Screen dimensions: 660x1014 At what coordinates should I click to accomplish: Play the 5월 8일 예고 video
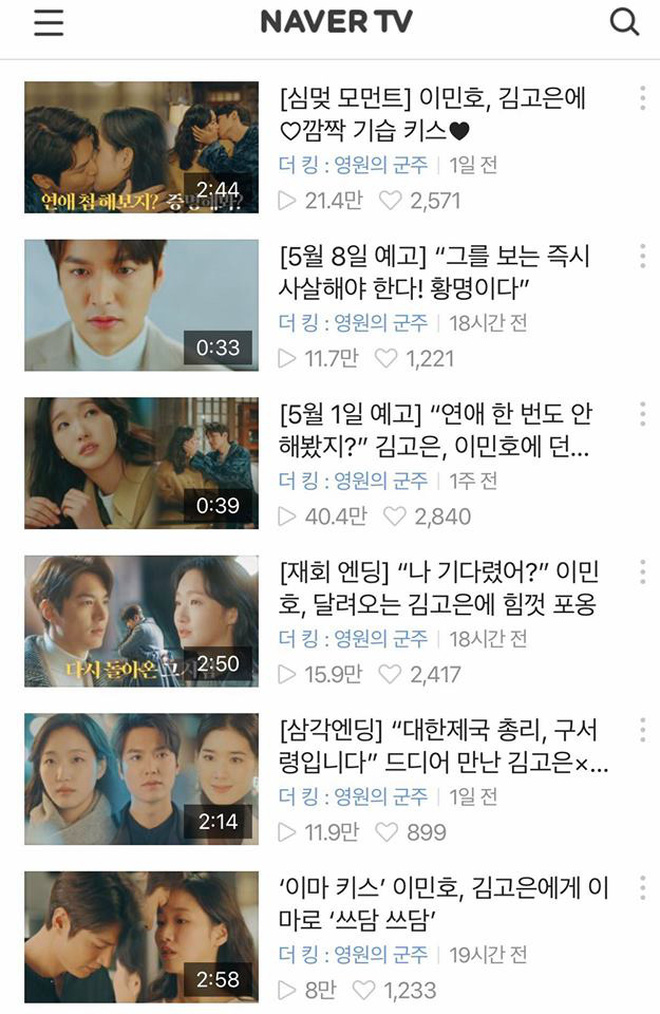pos(141,305)
